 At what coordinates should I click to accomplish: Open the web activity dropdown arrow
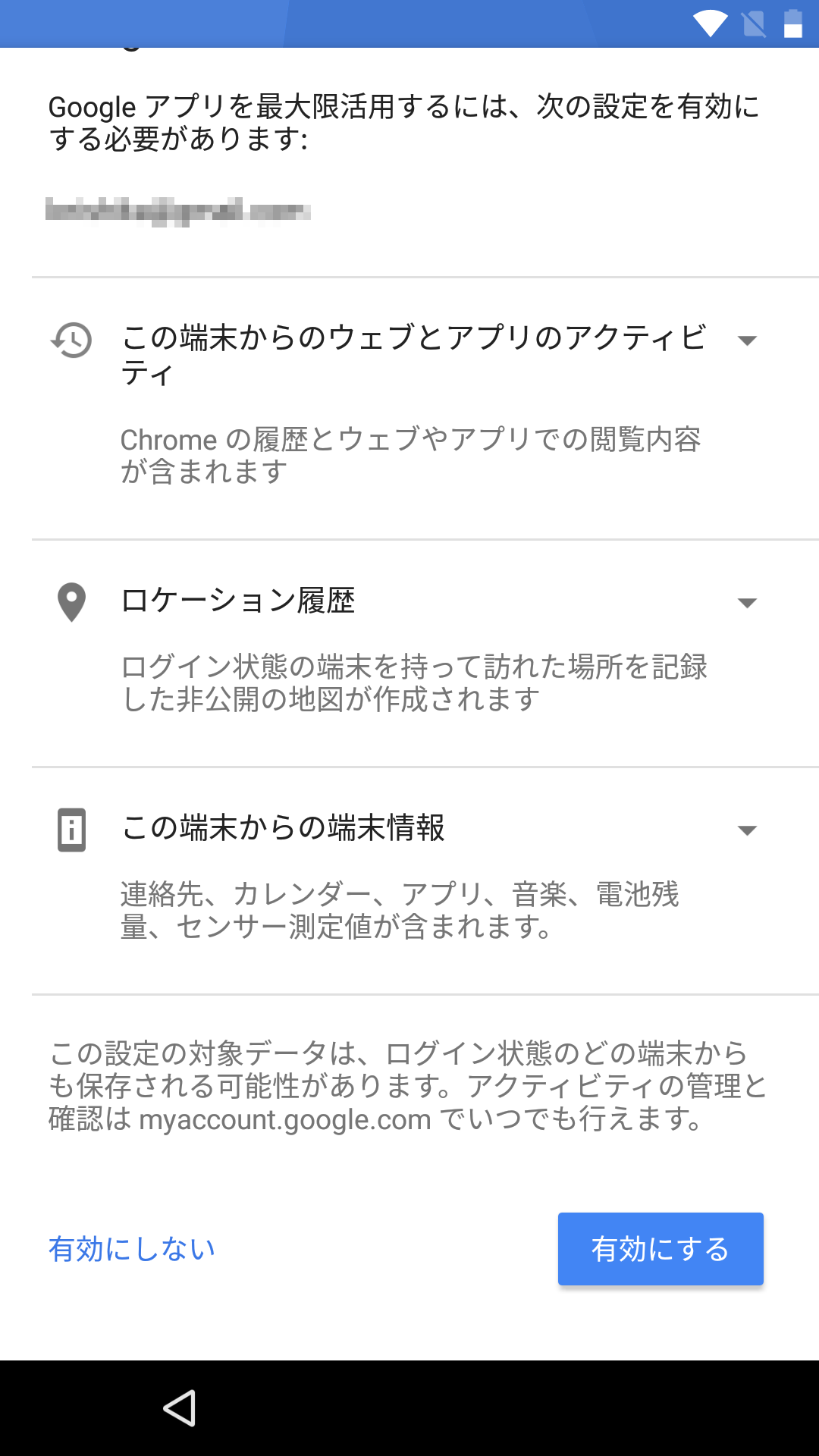pyautogui.click(x=748, y=341)
